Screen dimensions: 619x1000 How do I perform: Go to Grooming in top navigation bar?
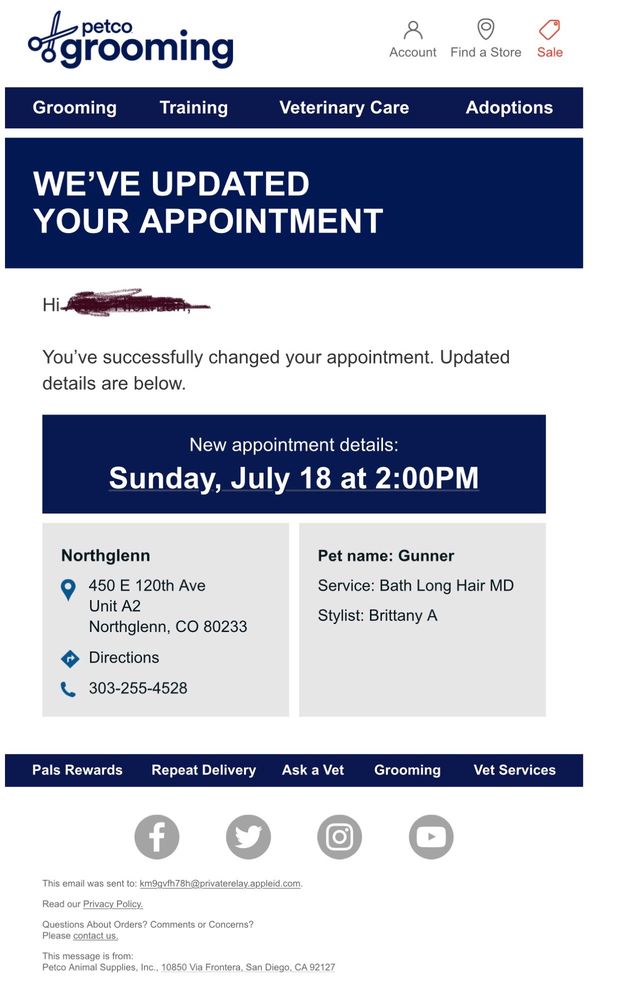75,108
